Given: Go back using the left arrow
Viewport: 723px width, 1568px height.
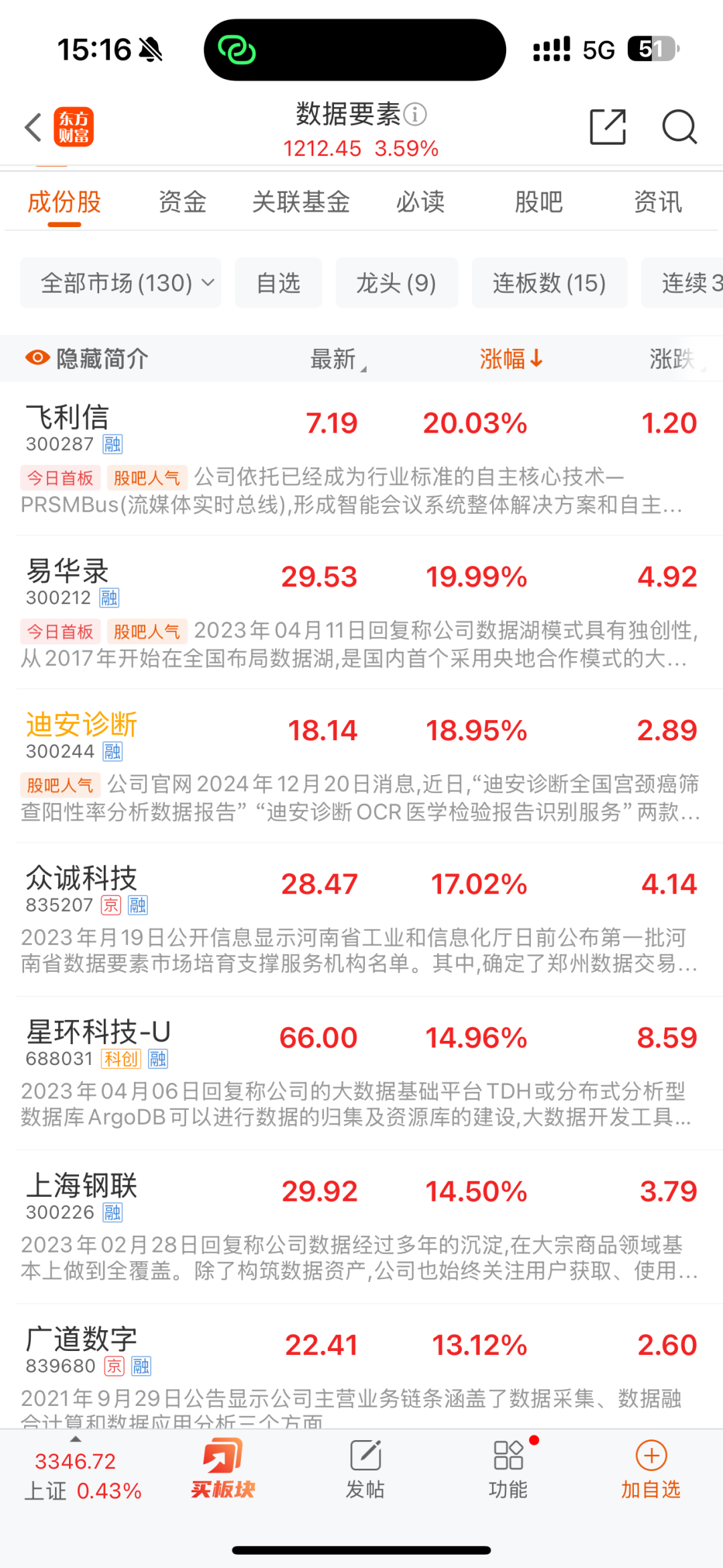Looking at the screenshot, I should pyautogui.click(x=33, y=127).
